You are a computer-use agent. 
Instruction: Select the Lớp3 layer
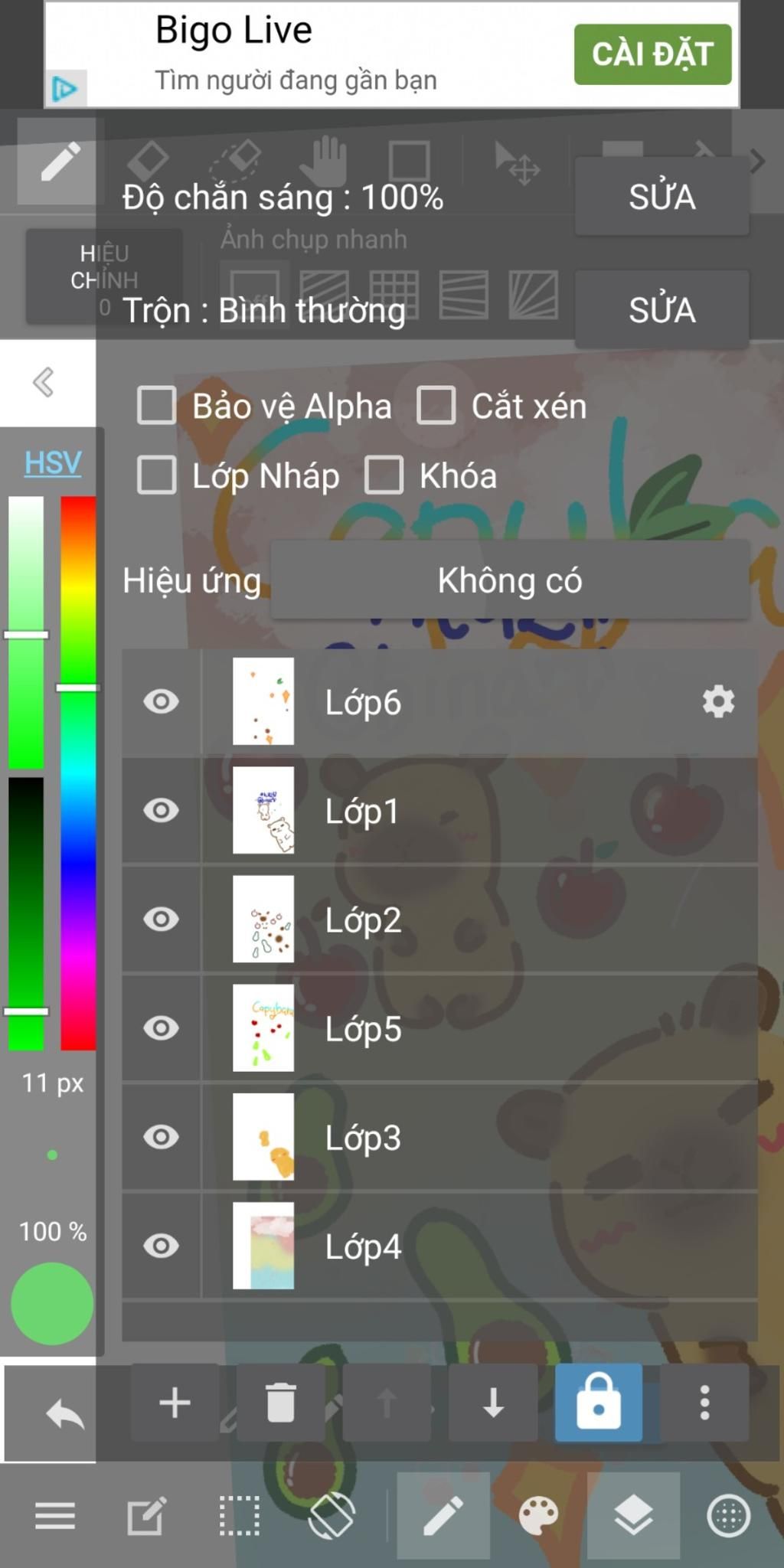(459, 1138)
